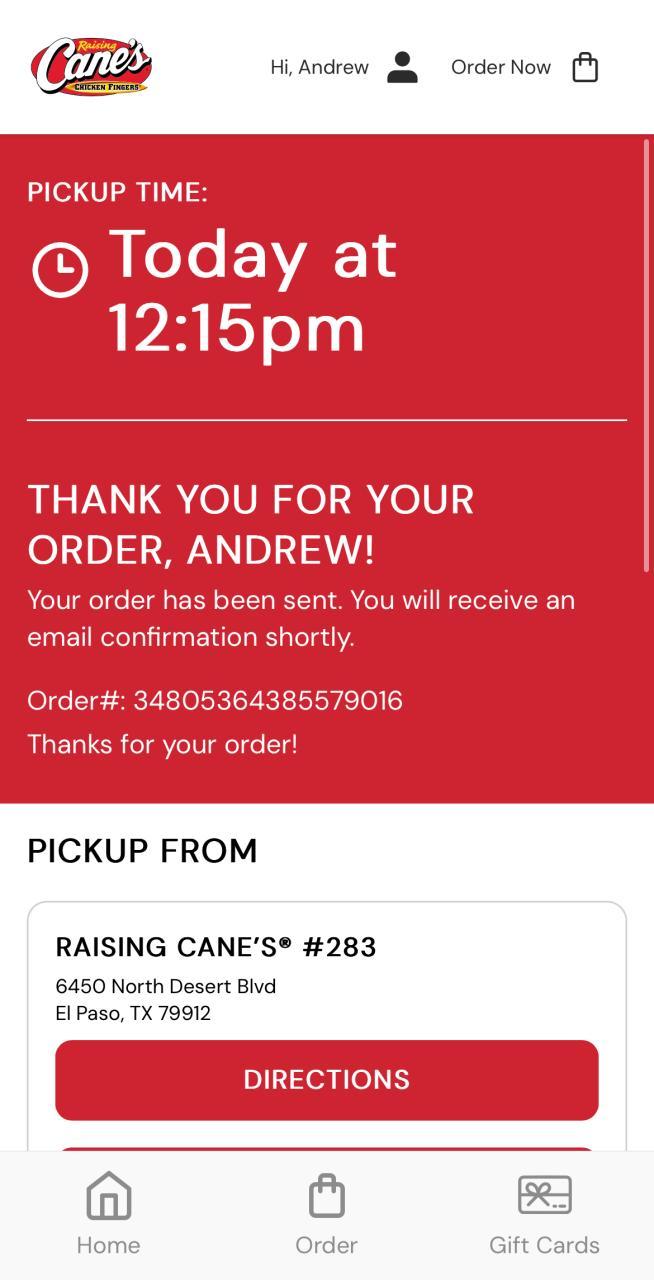Tap the Raising Cane's logo
654x1280 pixels.
click(91, 67)
